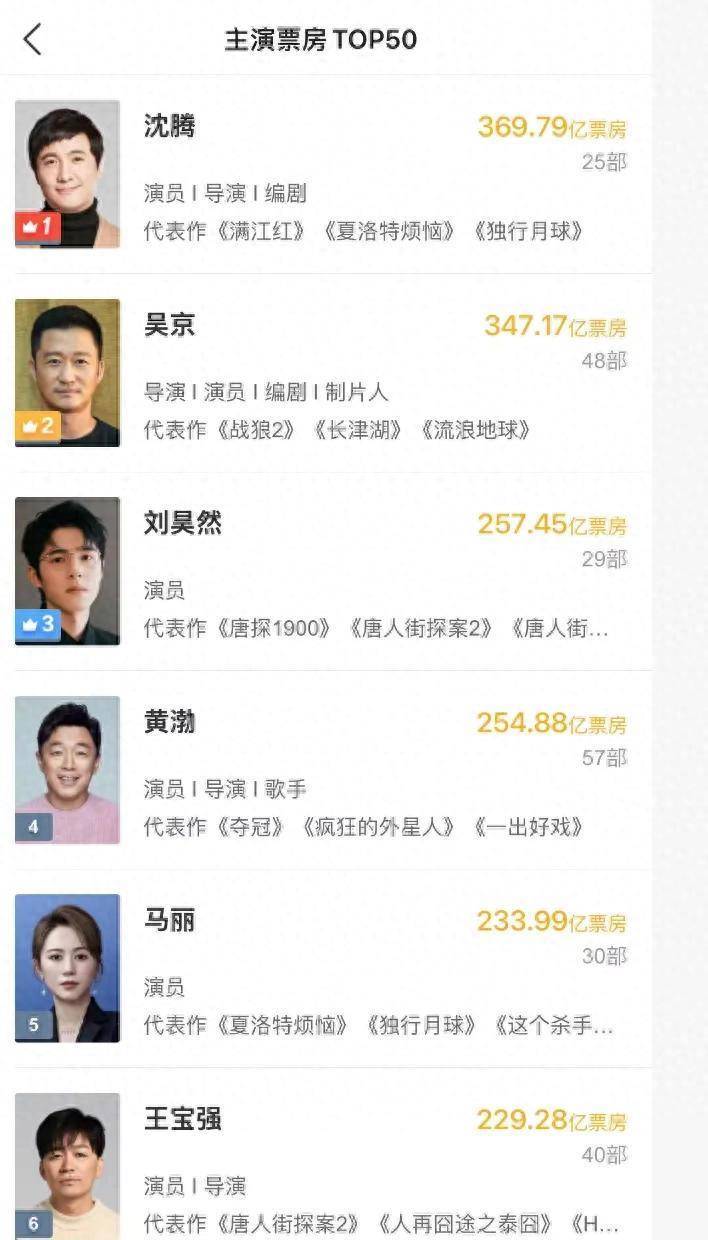Open 吴京's box office entry

pos(330,373)
